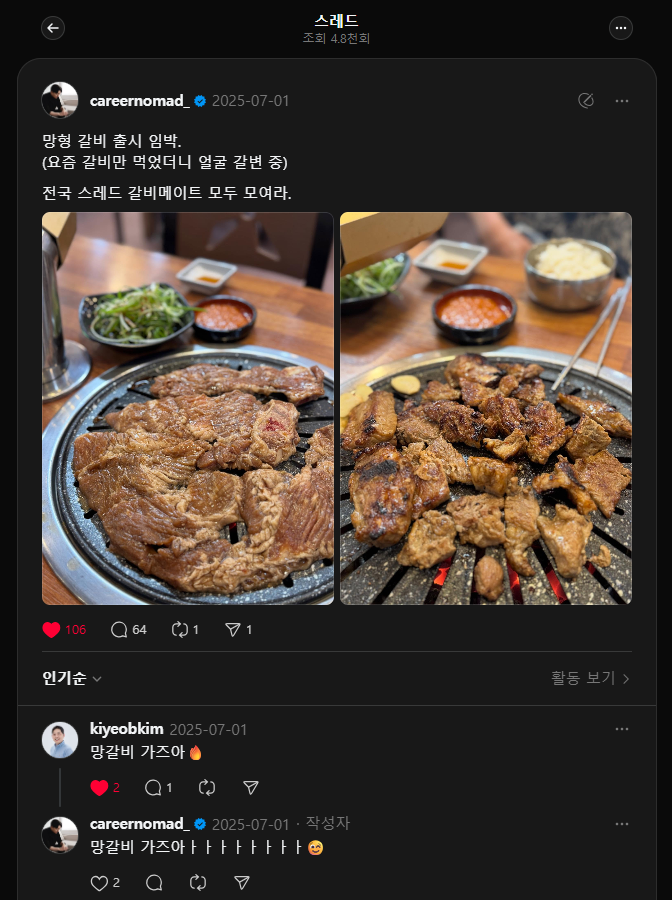The image size is (672, 900).
Task: Unlike kiyeobkim's comment
Action: pyautogui.click(x=99, y=788)
